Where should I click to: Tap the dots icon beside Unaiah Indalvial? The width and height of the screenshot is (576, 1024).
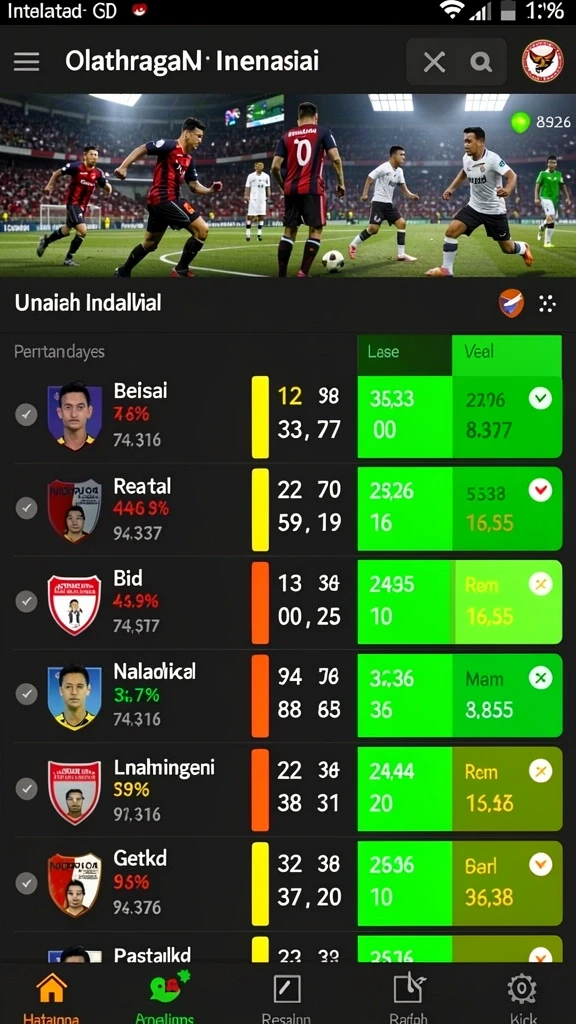pyautogui.click(x=547, y=304)
